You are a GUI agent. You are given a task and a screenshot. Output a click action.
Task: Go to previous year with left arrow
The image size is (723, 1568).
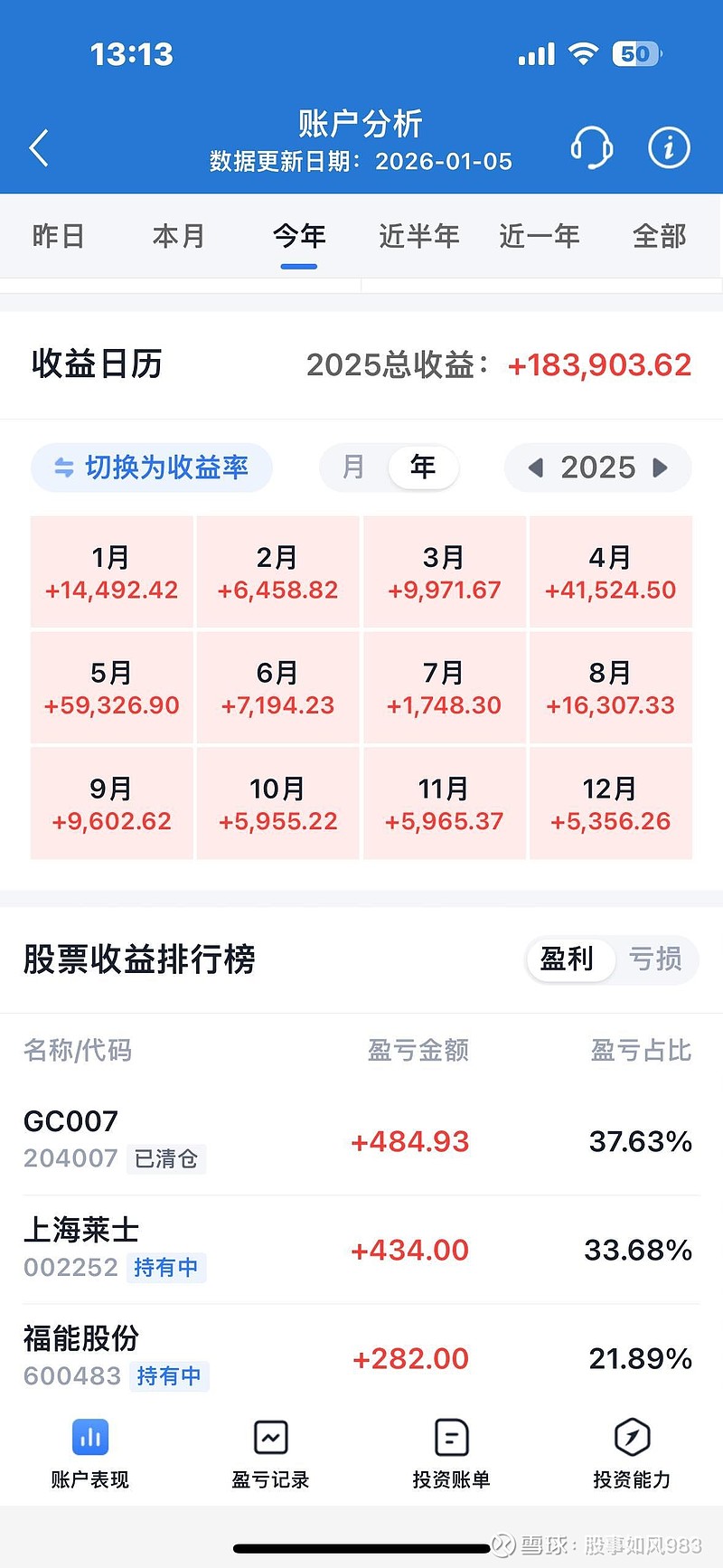(535, 468)
